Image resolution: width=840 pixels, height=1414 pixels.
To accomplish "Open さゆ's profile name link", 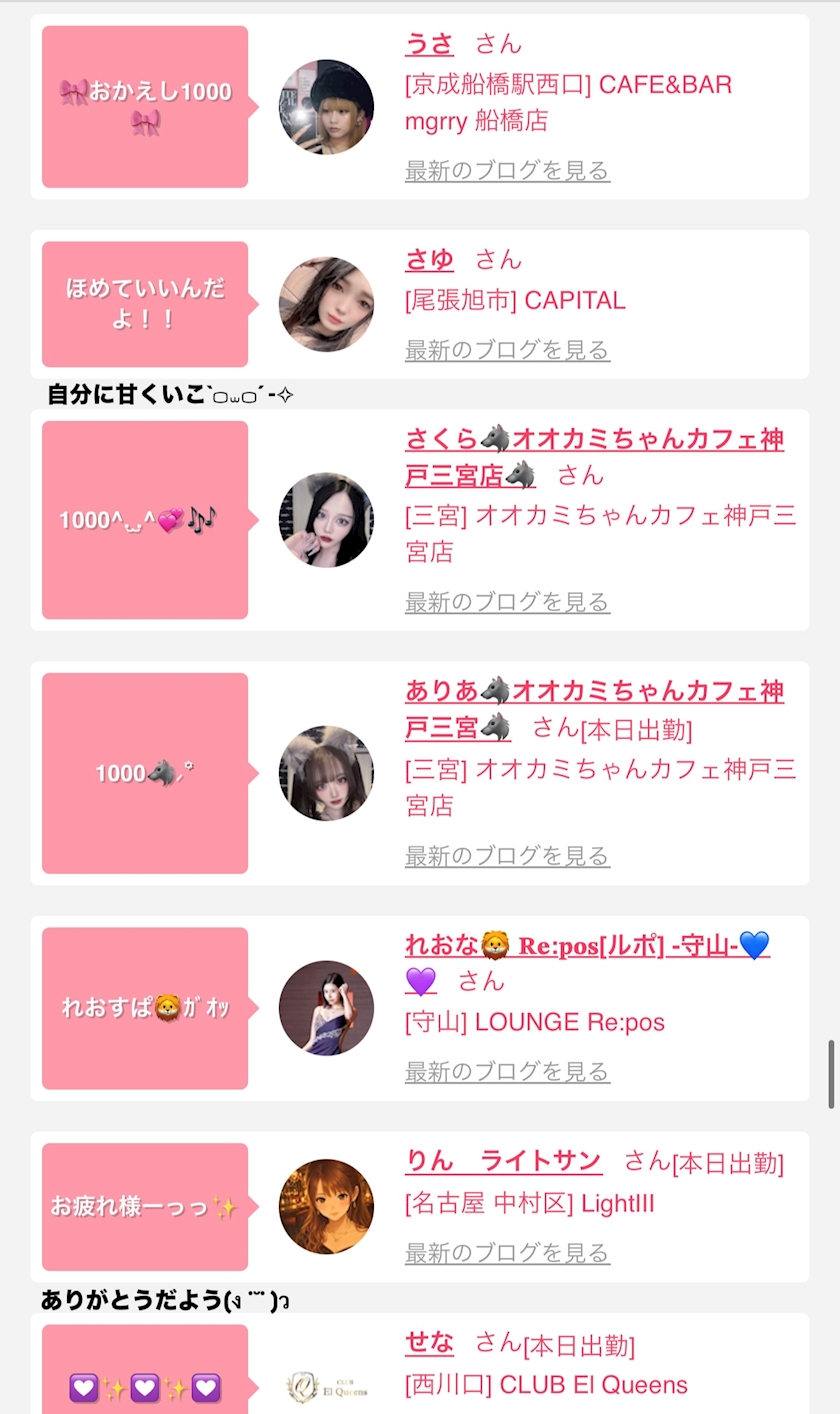I will tap(429, 260).
